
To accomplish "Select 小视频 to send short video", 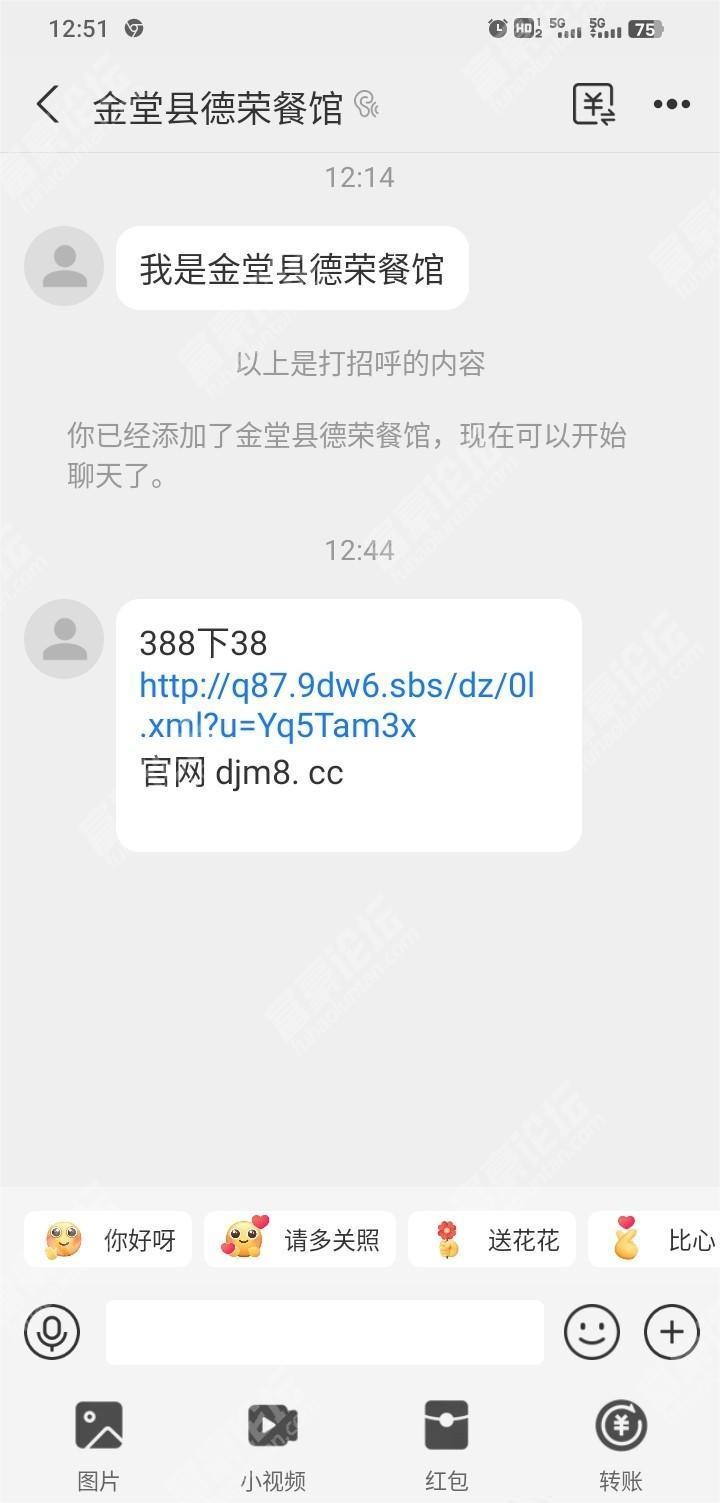I will pos(272,1440).
